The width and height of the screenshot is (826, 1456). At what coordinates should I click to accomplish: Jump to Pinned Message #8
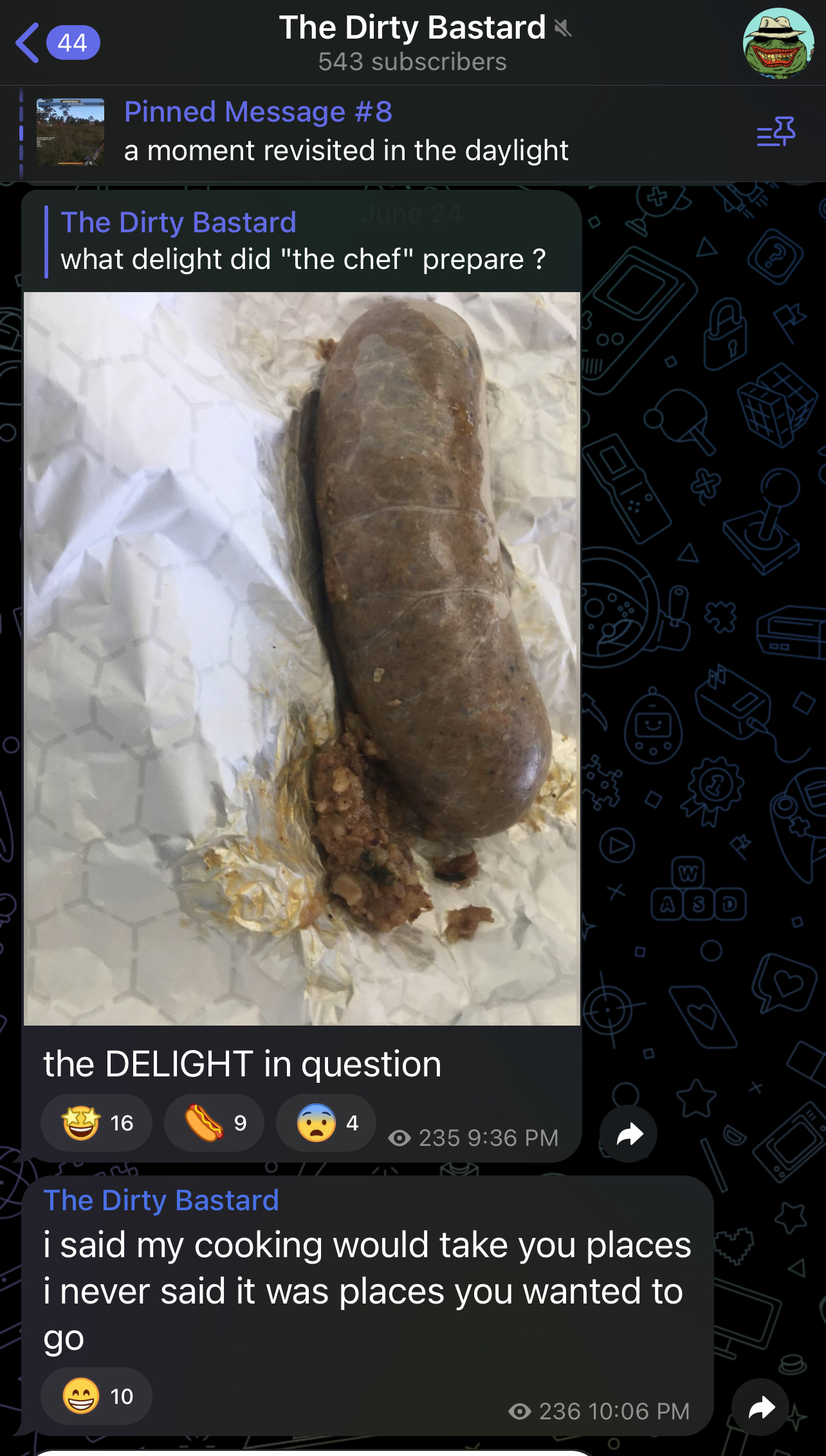[347, 132]
